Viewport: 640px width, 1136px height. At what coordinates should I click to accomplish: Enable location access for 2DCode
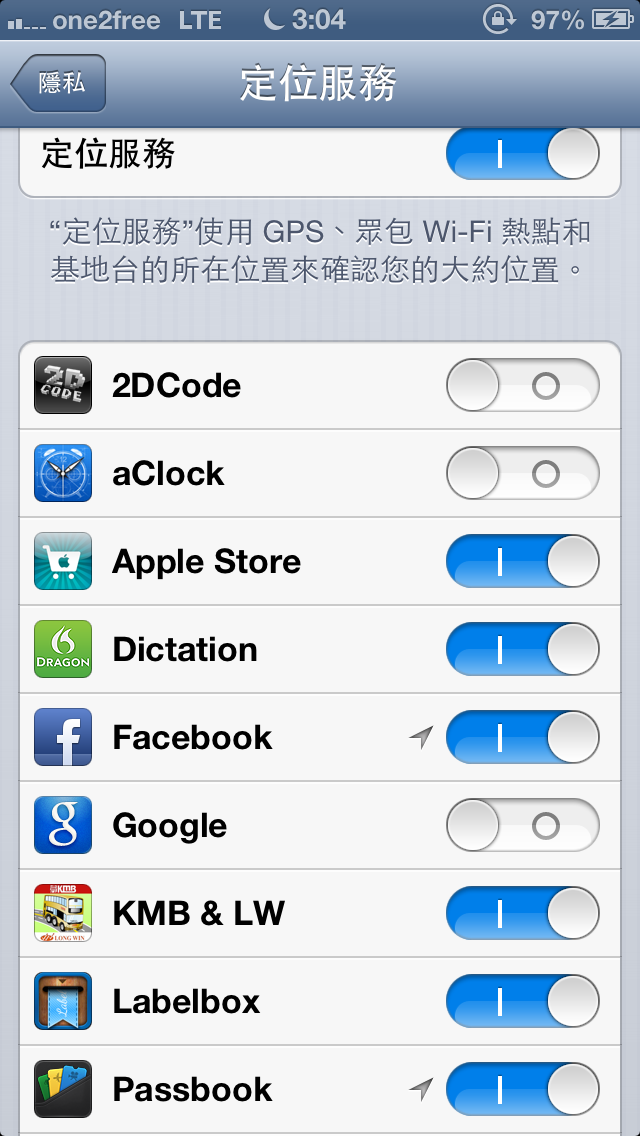point(522,386)
